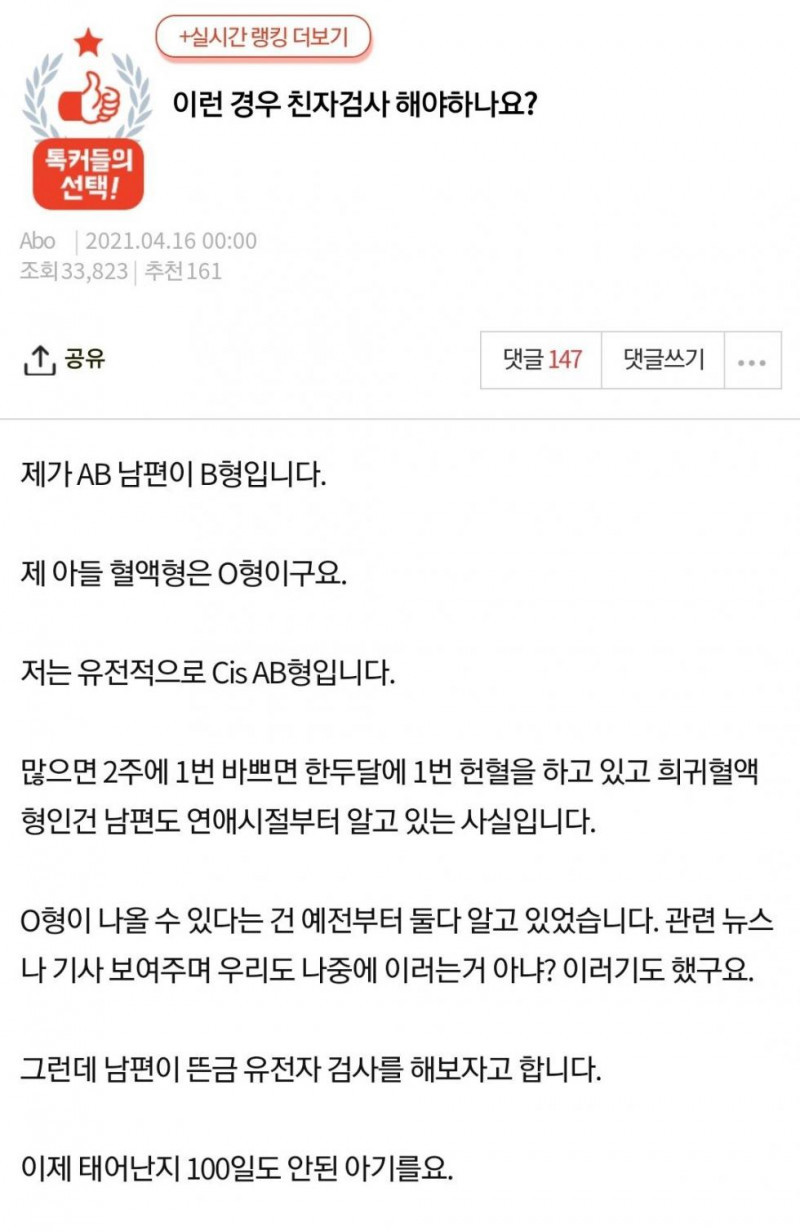Tap the 실시간 랭킹 더보기 button
Screen dimensions: 800x1232
coord(263,38)
